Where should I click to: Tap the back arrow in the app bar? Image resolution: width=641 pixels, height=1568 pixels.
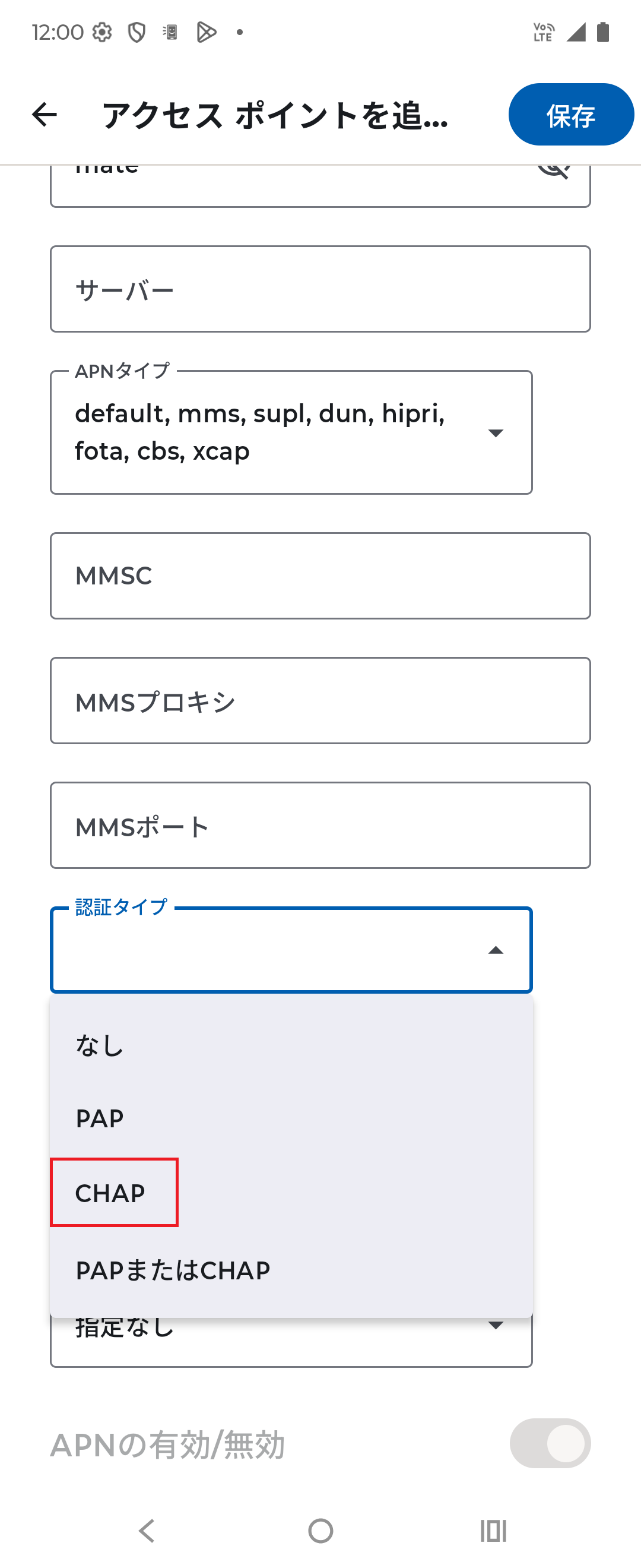pyautogui.click(x=44, y=116)
